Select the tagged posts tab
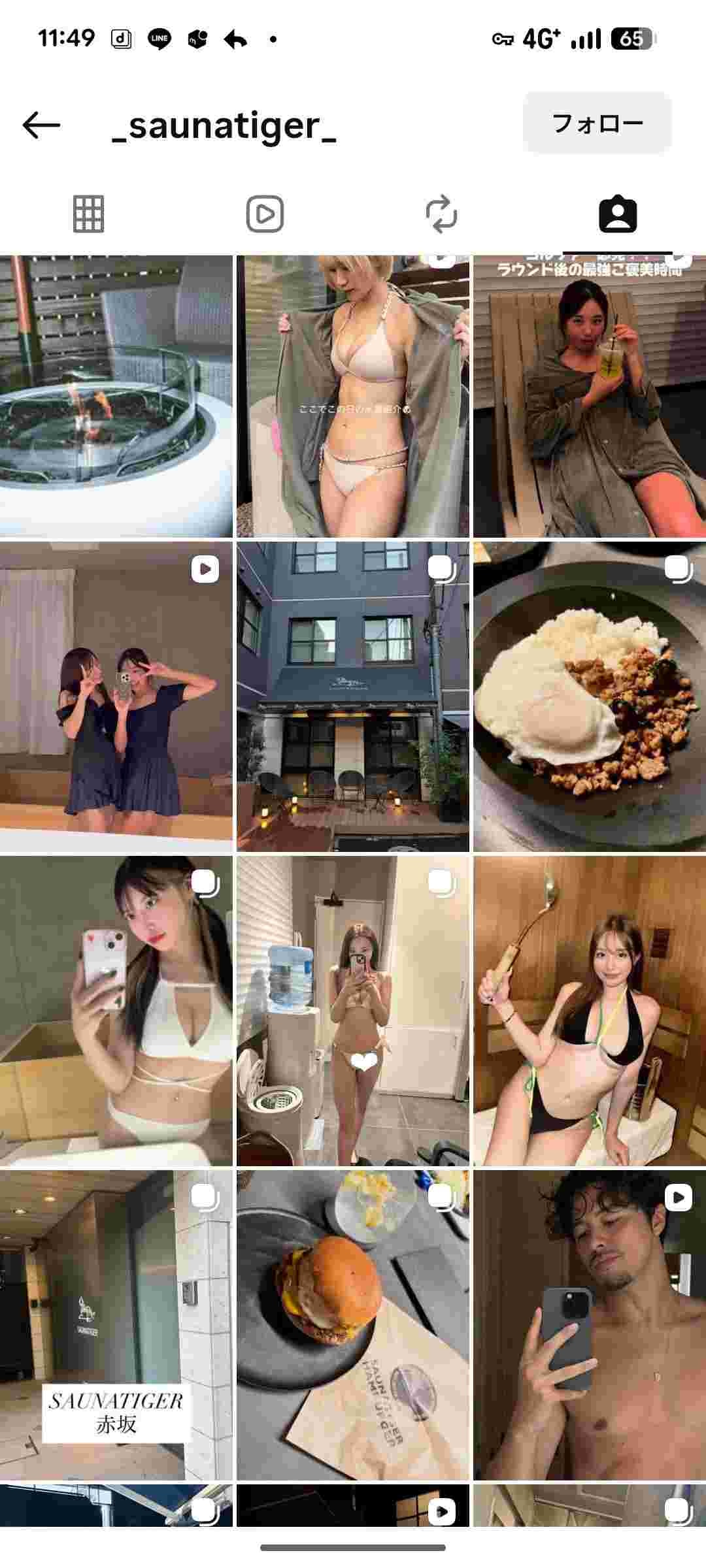The width and height of the screenshot is (706, 1568). [x=617, y=214]
